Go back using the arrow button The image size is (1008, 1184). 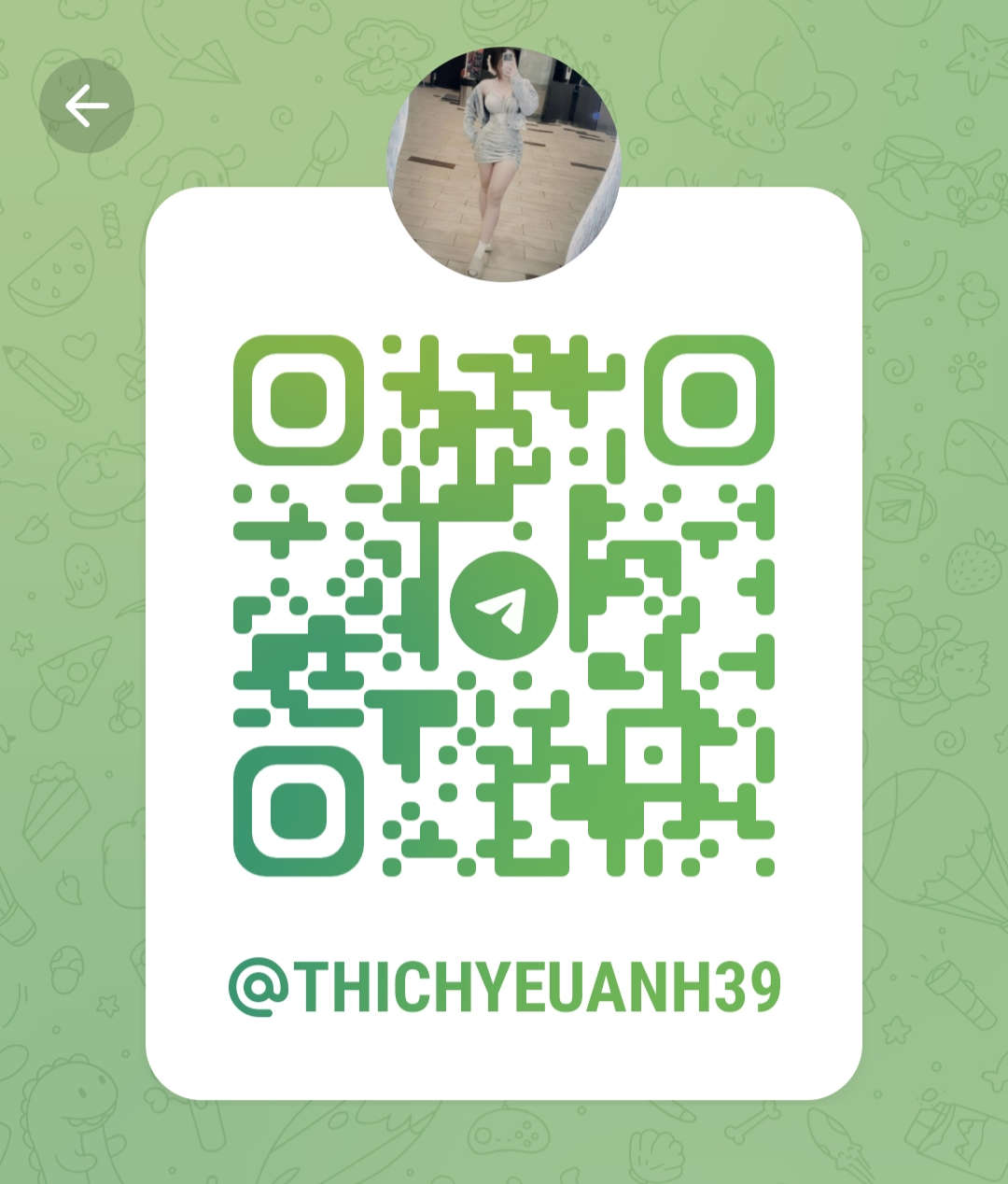coord(87,106)
